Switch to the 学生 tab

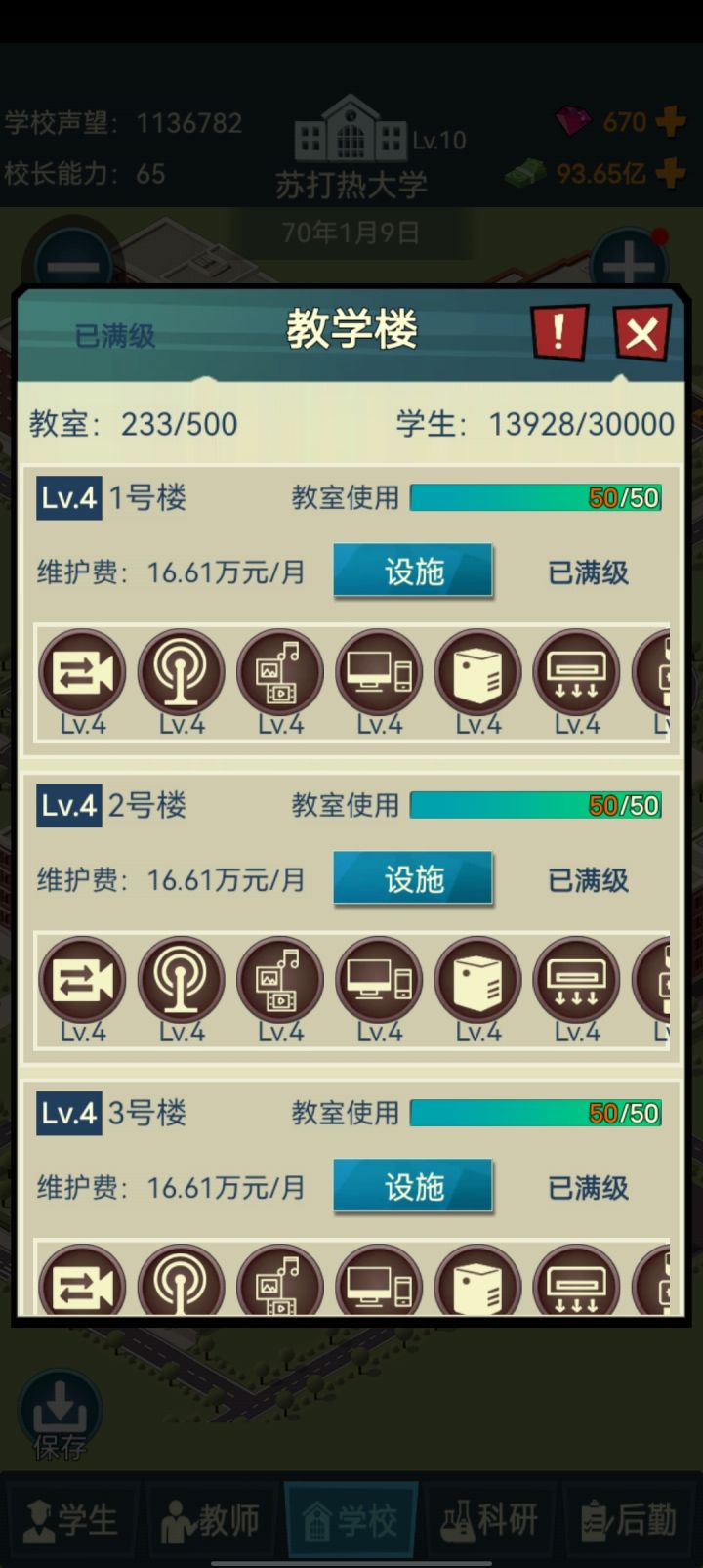click(70, 1520)
